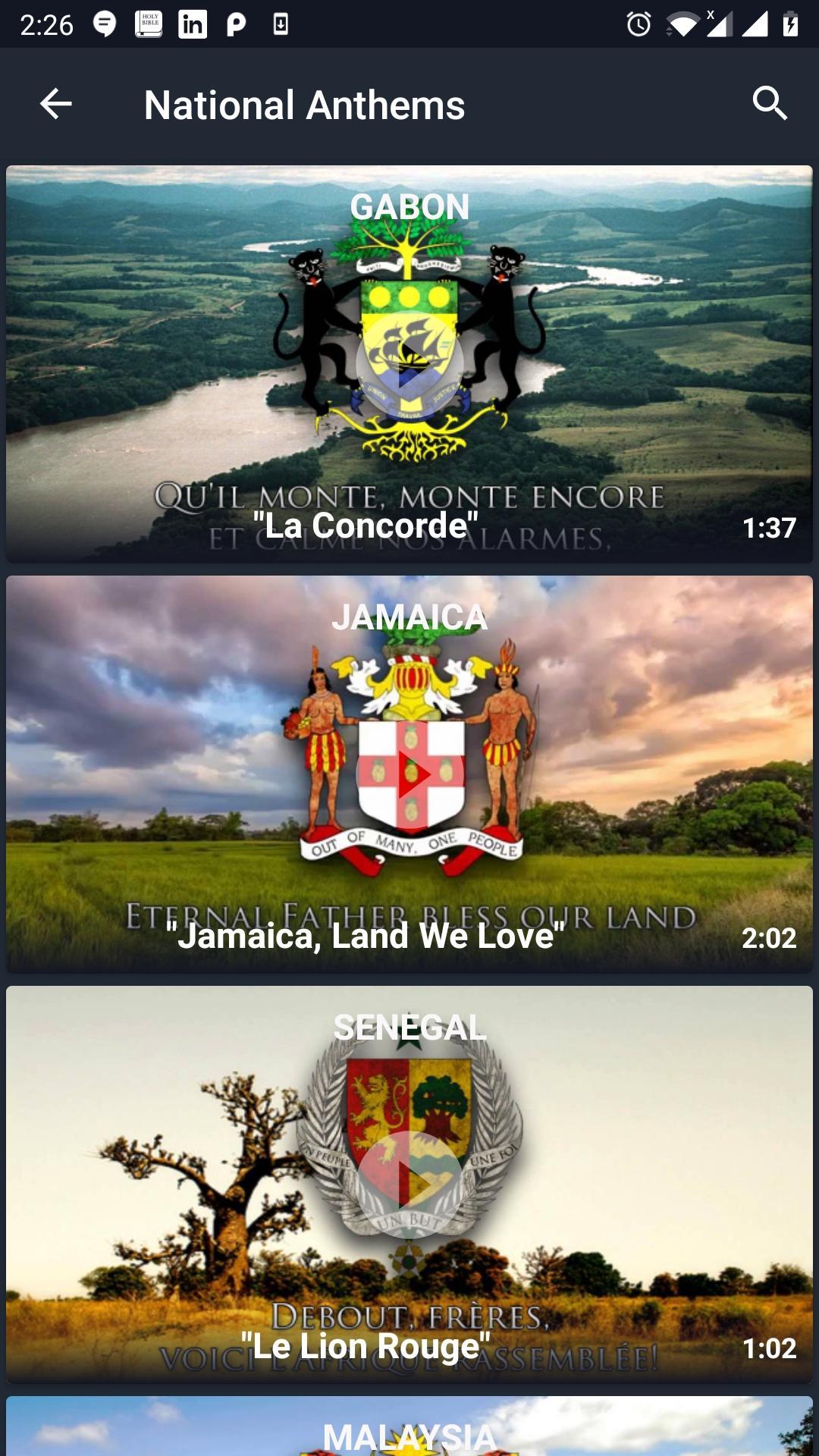
Task: Play Gabon's "La Concorde" anthem
Action: [x=409, y=364]
